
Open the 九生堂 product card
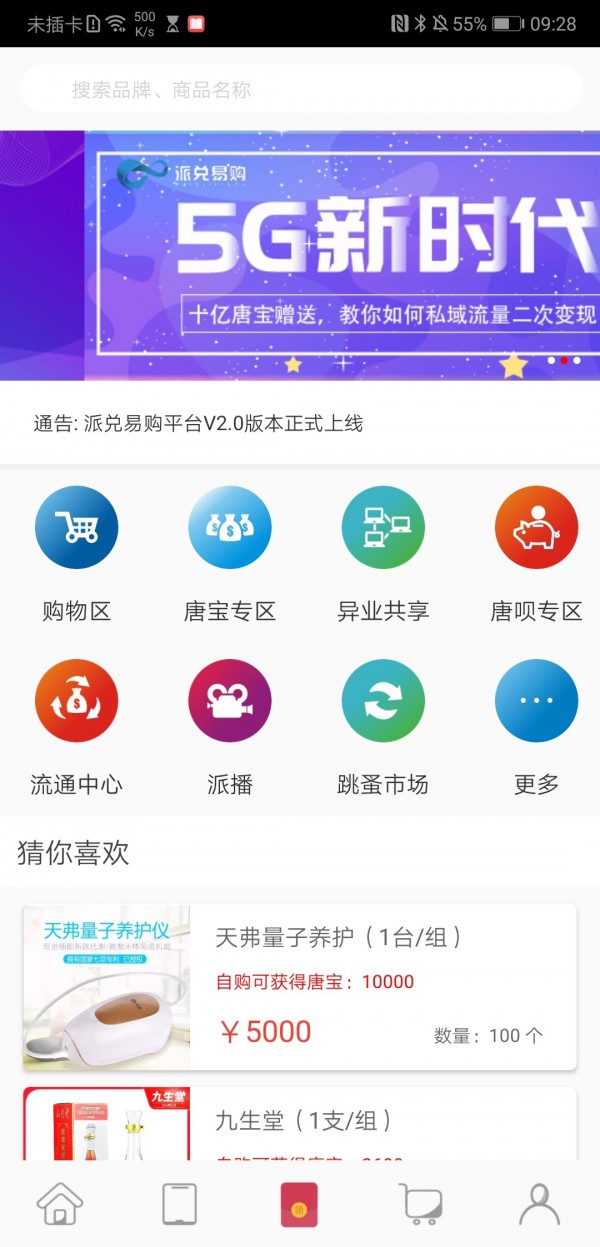click(x=300, y=1124)
